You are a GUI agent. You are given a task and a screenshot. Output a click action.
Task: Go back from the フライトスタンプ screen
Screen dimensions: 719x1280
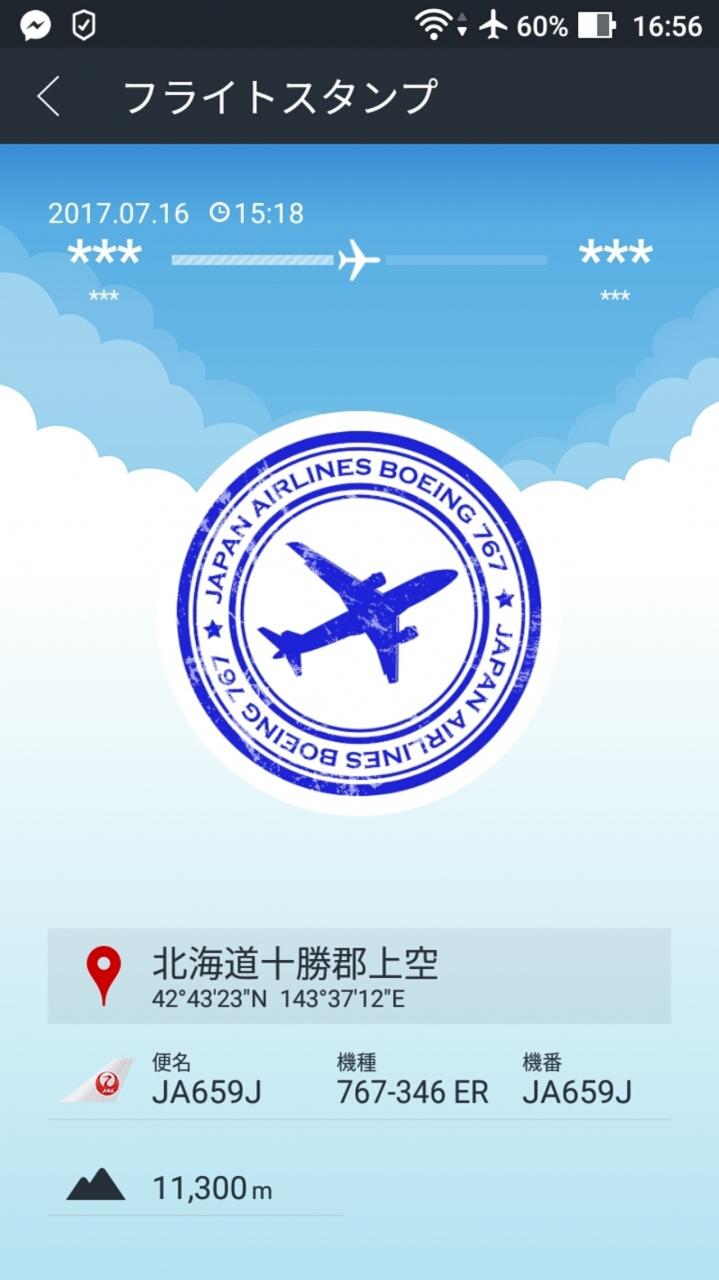48,97
